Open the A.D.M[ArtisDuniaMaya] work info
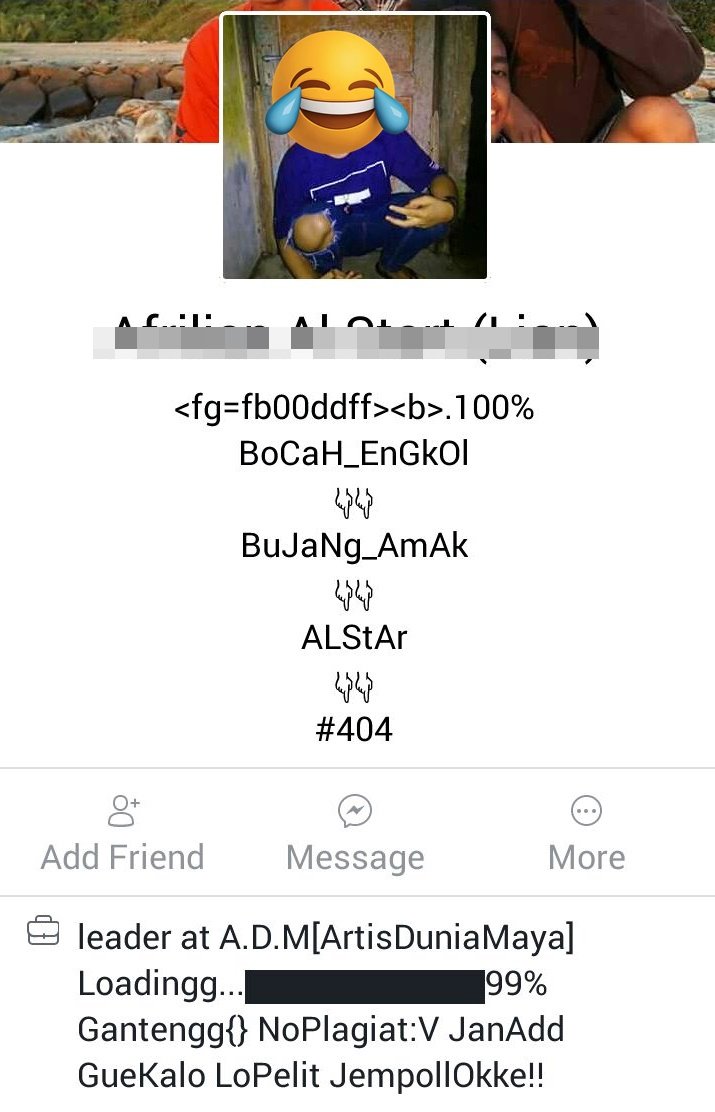The height and width of the screenshot is (1112, 715). point(397,938)
